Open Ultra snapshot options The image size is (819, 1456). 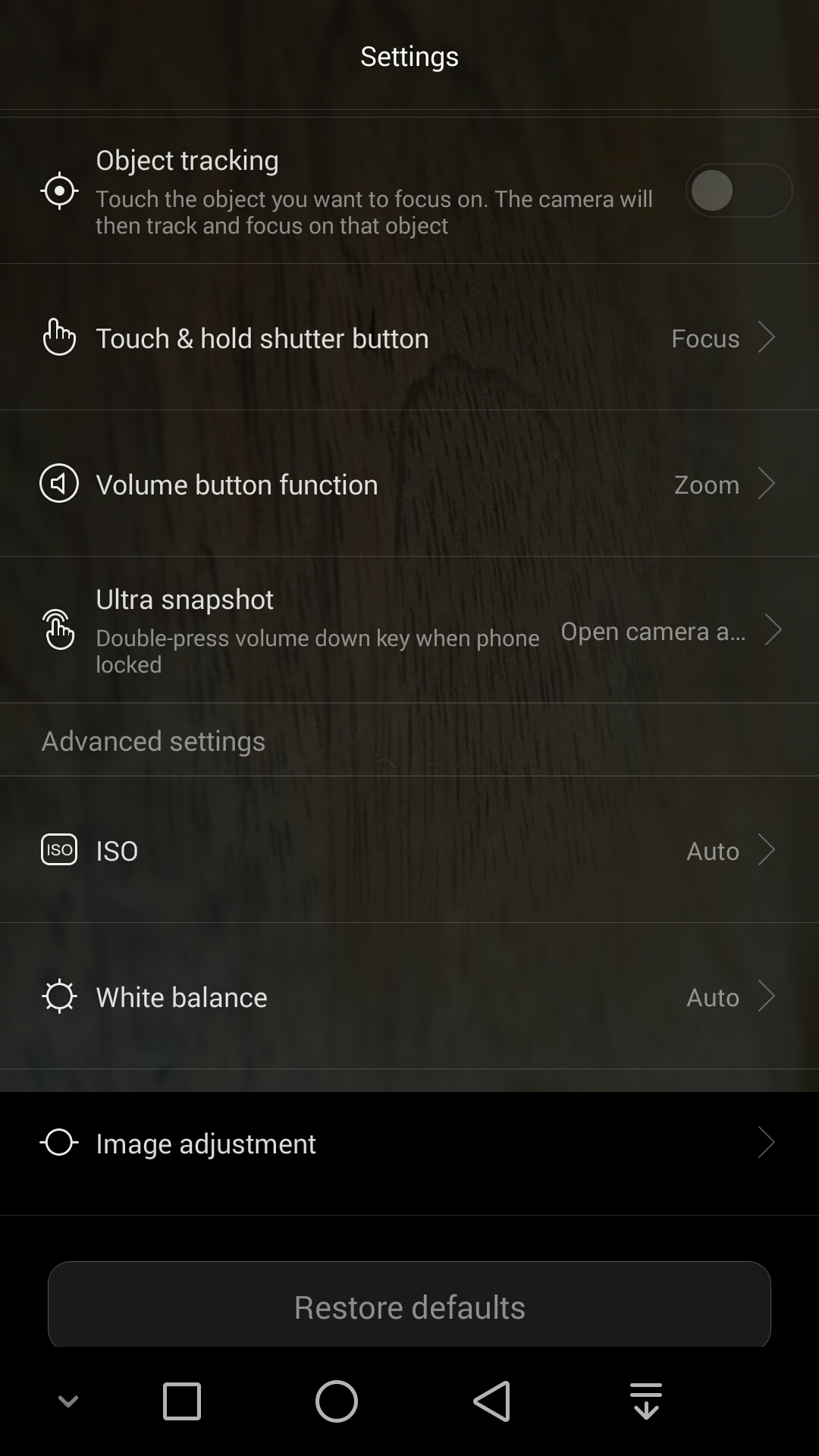[409, 630]
